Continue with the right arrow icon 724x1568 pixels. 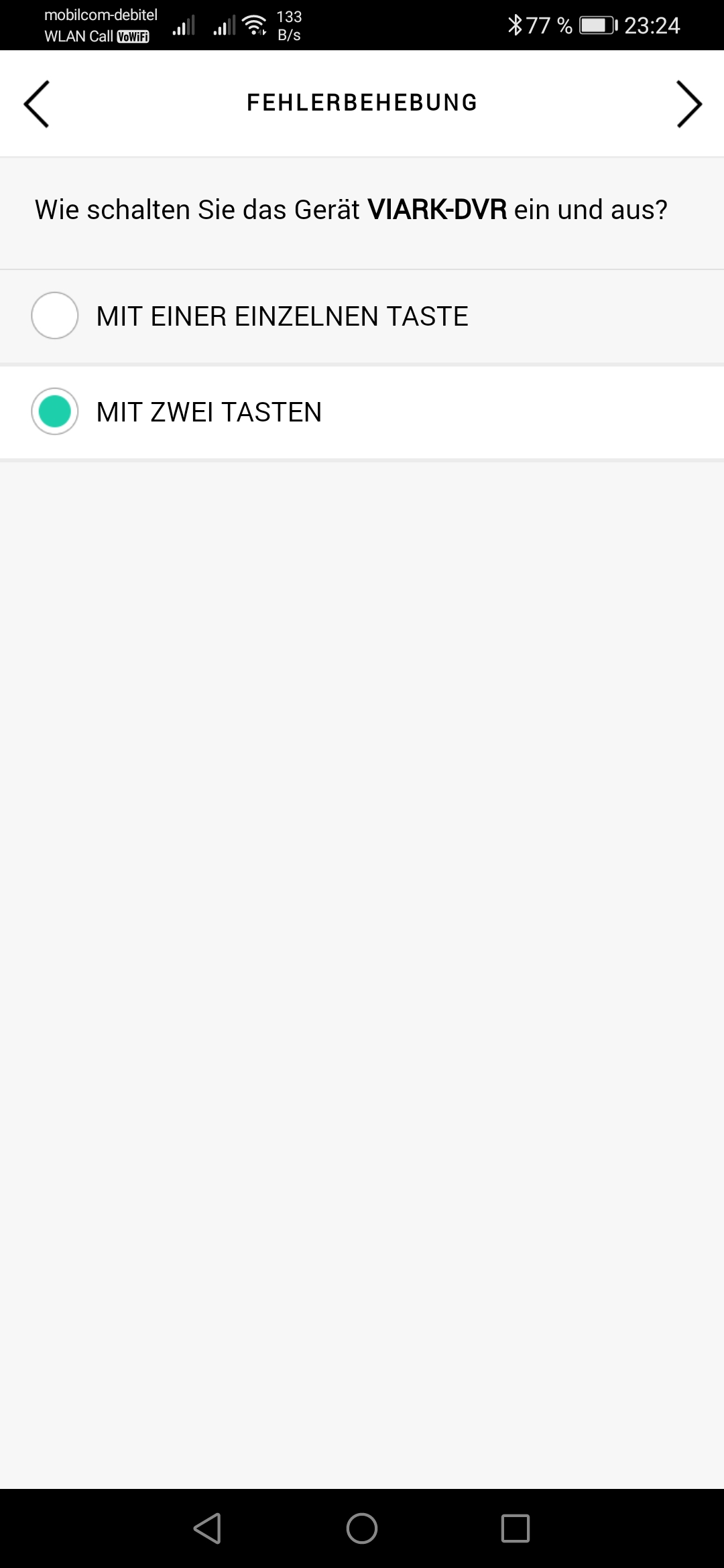tap(688, 104)
